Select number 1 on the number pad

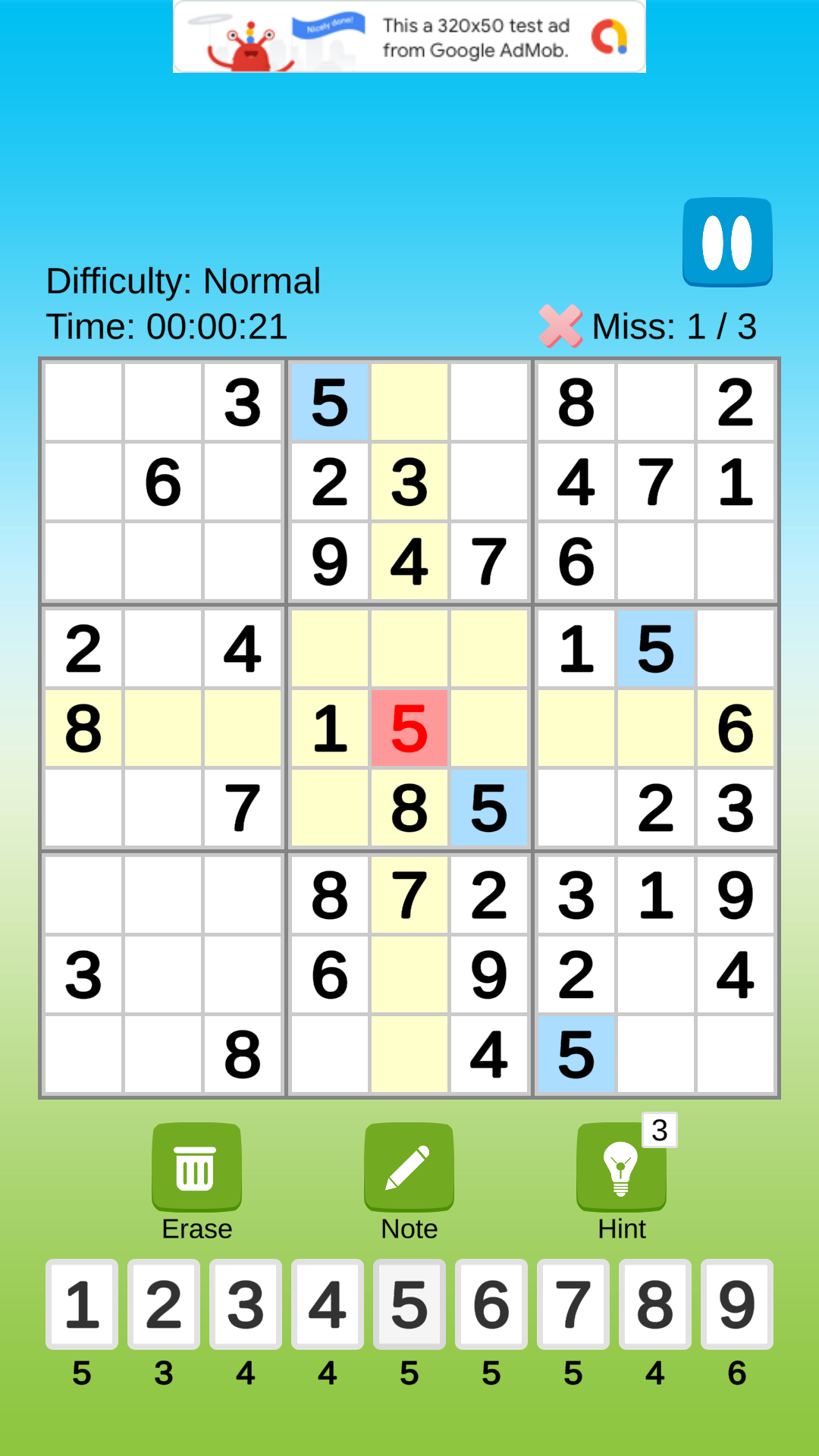(82, 1304)
